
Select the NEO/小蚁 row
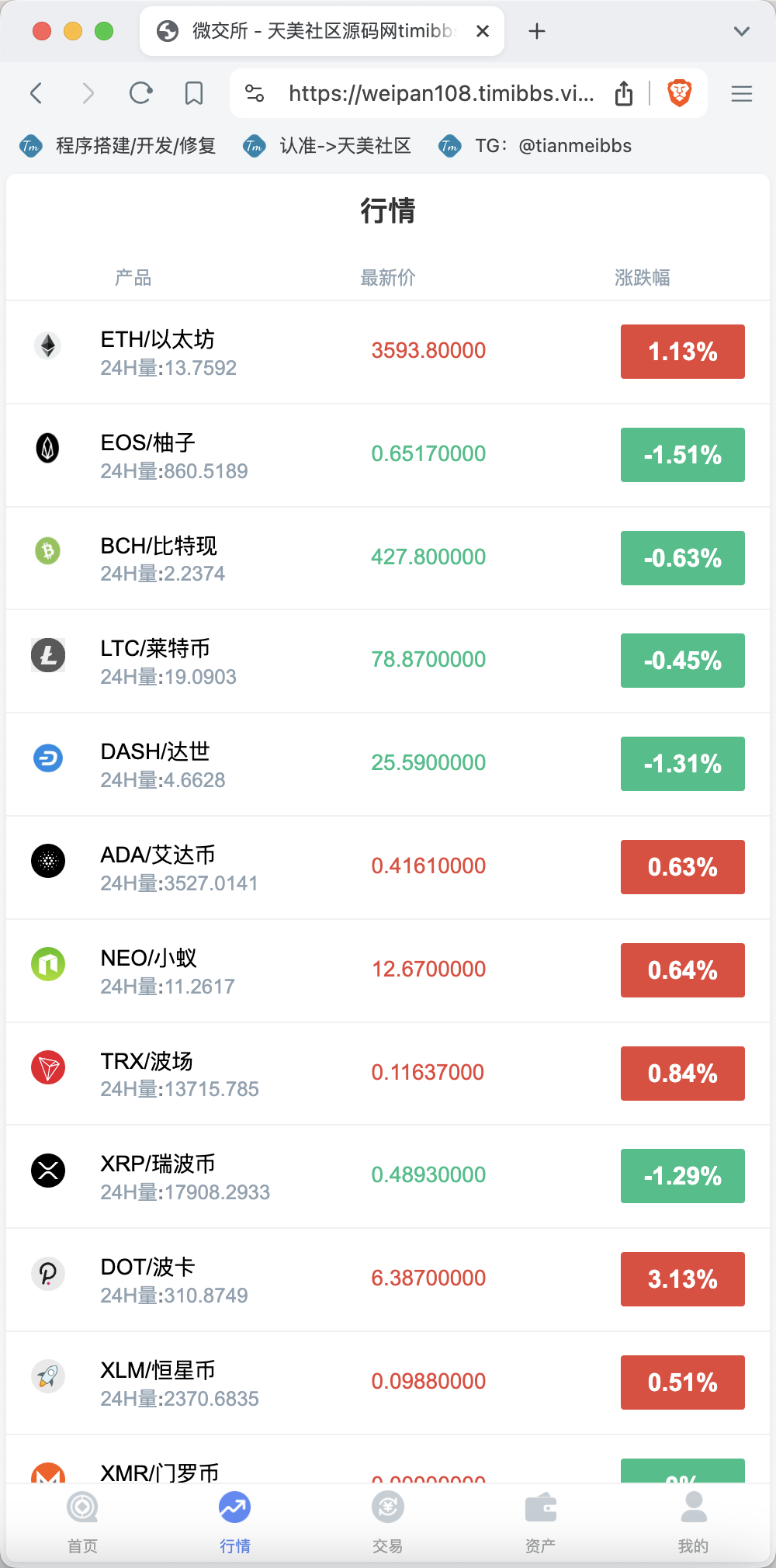[388, 971]
